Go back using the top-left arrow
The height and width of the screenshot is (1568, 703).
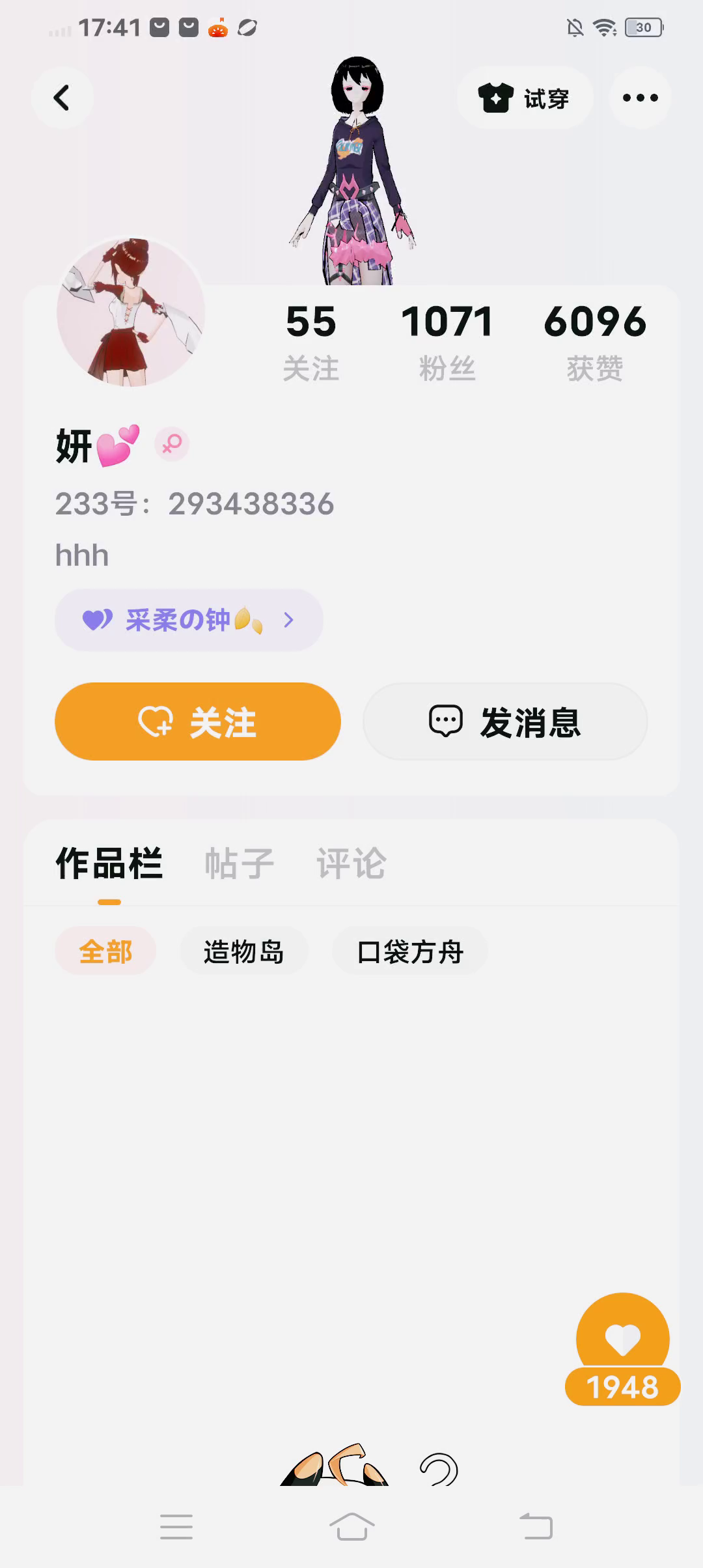tap(62, 98)
